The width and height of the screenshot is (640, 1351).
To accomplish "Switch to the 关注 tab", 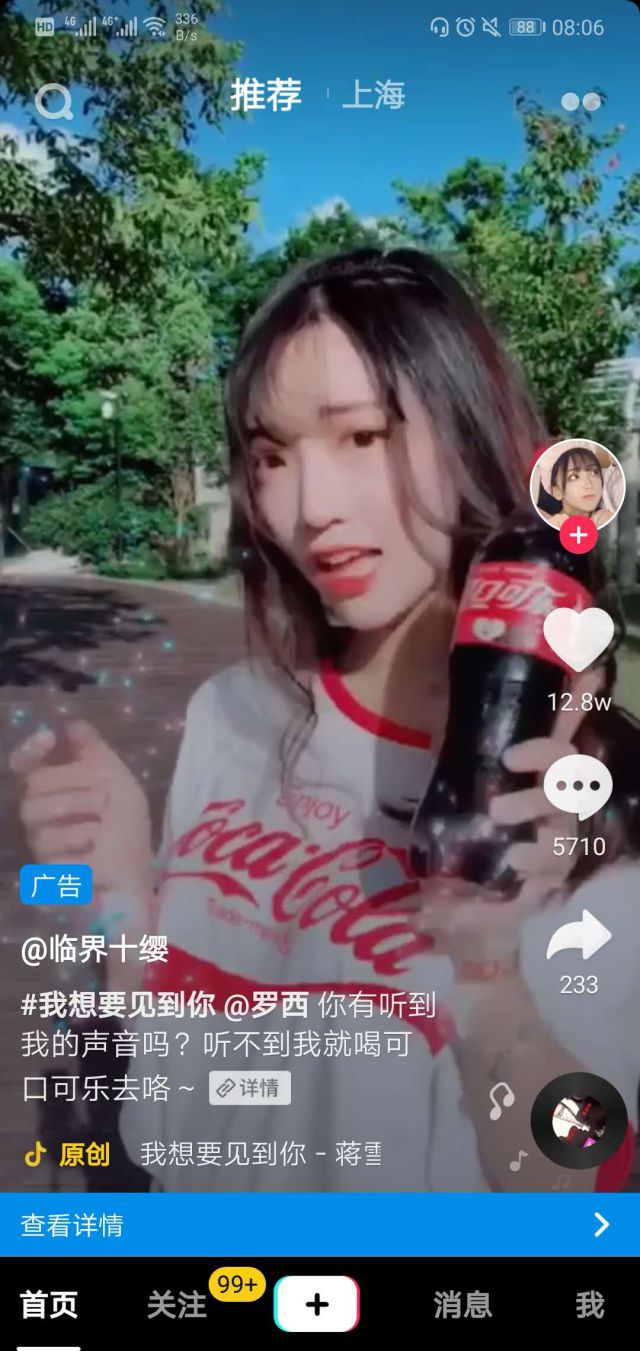I will pos(177,1305).
